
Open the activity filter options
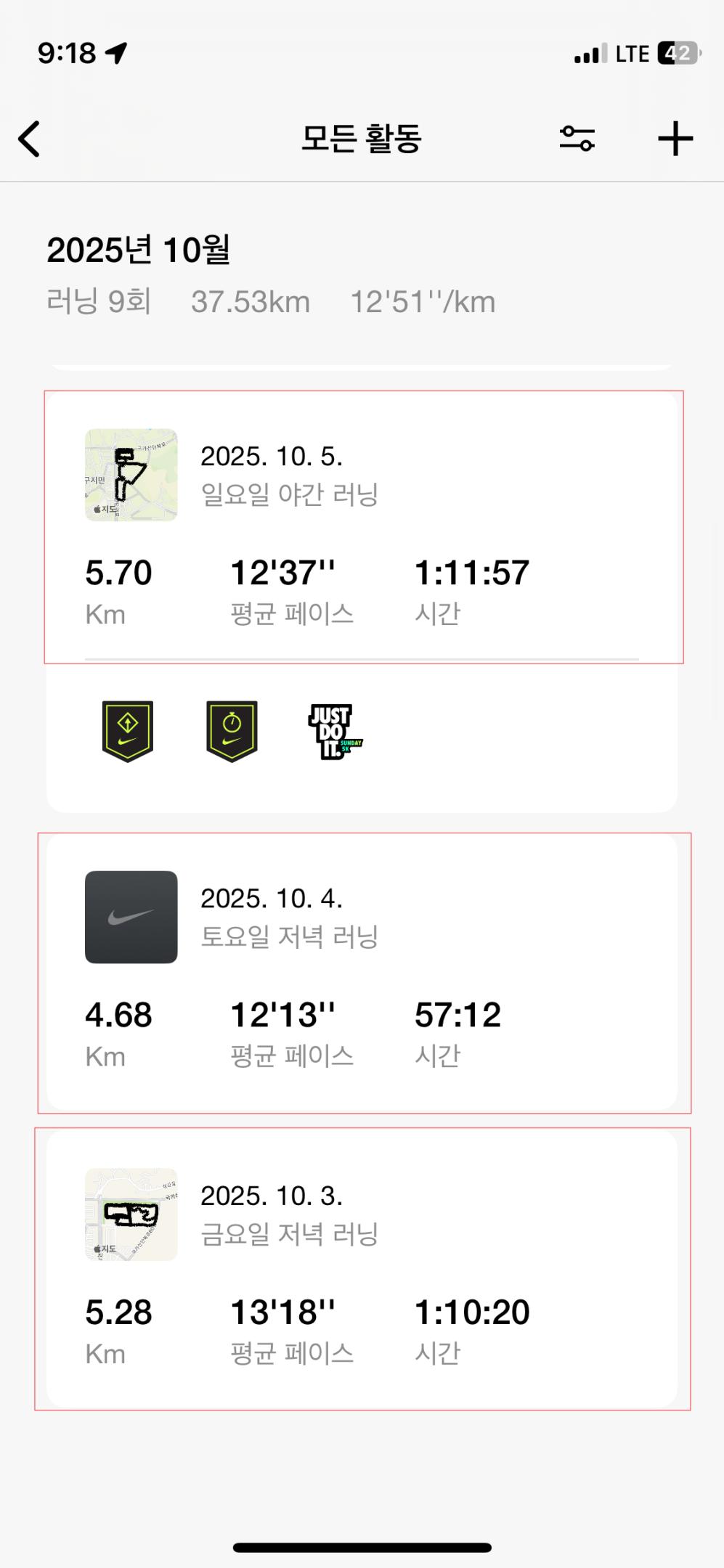tap(577, 138)
